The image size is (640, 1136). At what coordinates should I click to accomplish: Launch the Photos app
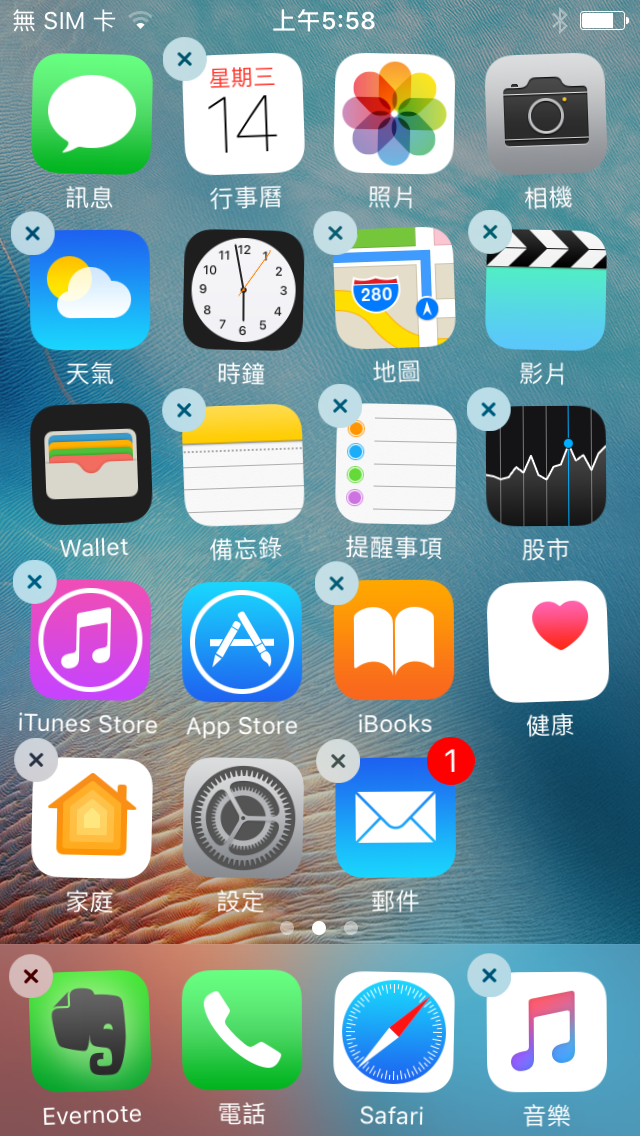point(394,113)
